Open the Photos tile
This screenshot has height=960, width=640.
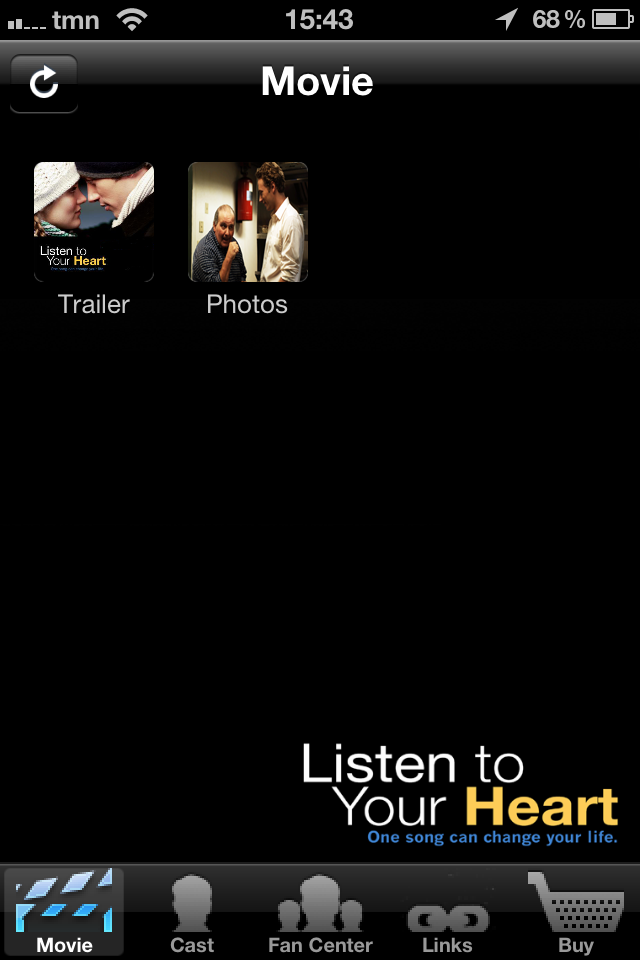248,222
